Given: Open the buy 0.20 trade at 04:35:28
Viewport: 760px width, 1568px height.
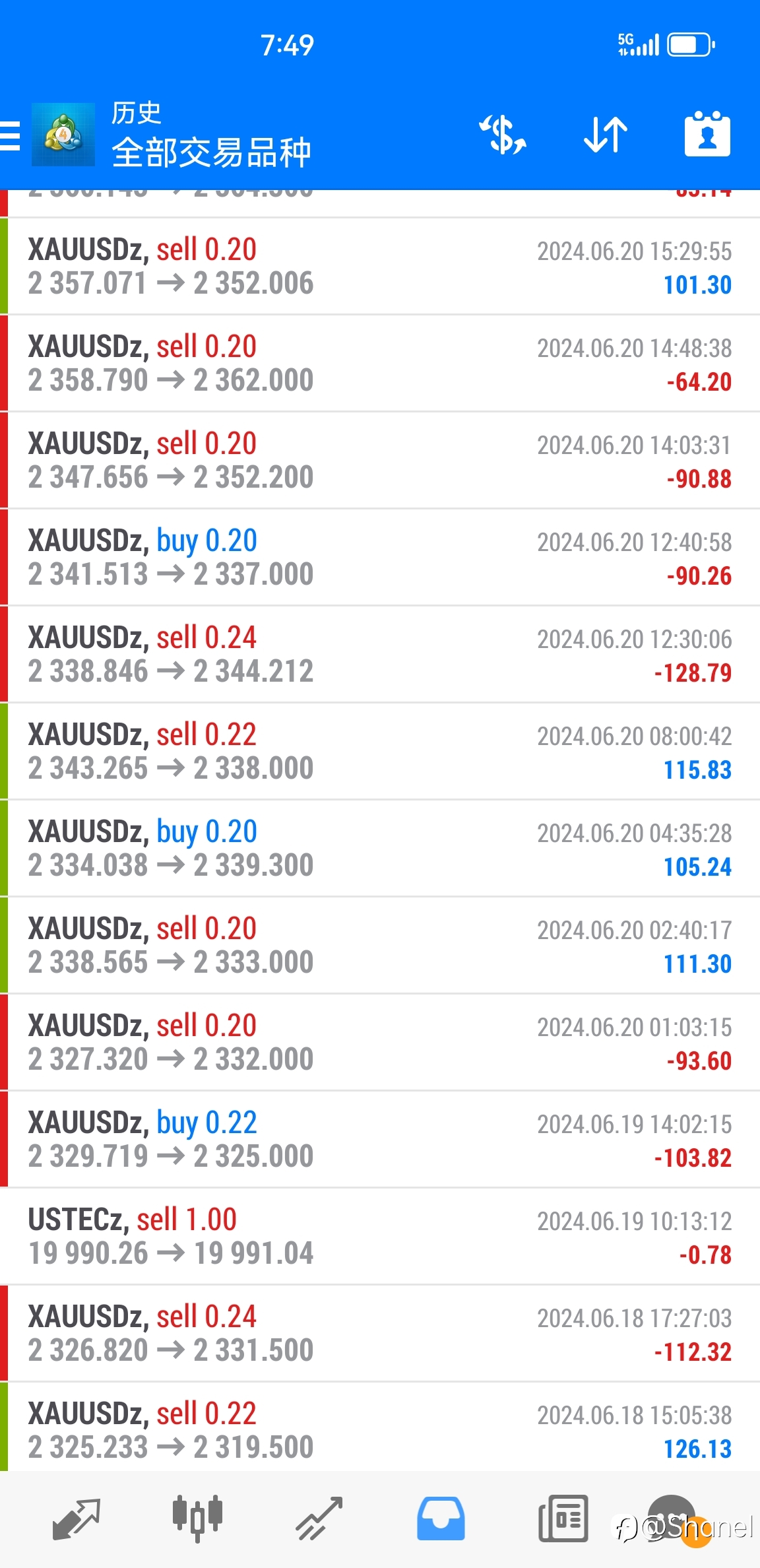Looking at the screenshot, I should [380, 849].
